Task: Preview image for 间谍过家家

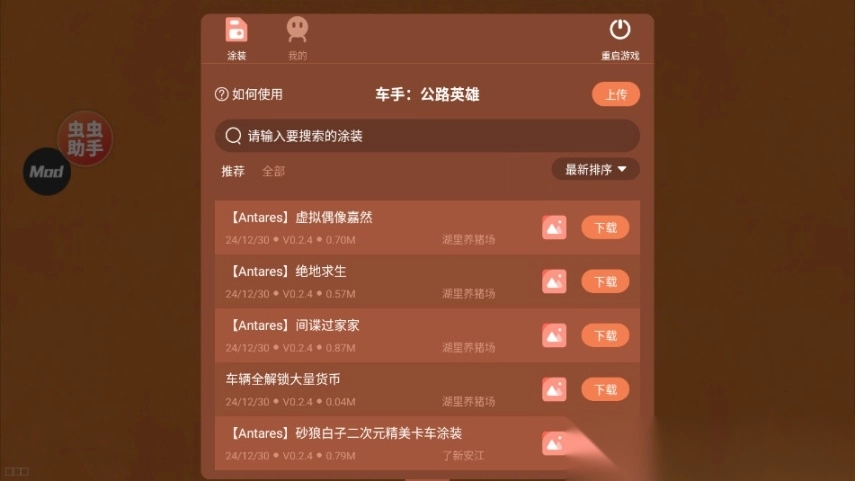Action: pos(554,335)
